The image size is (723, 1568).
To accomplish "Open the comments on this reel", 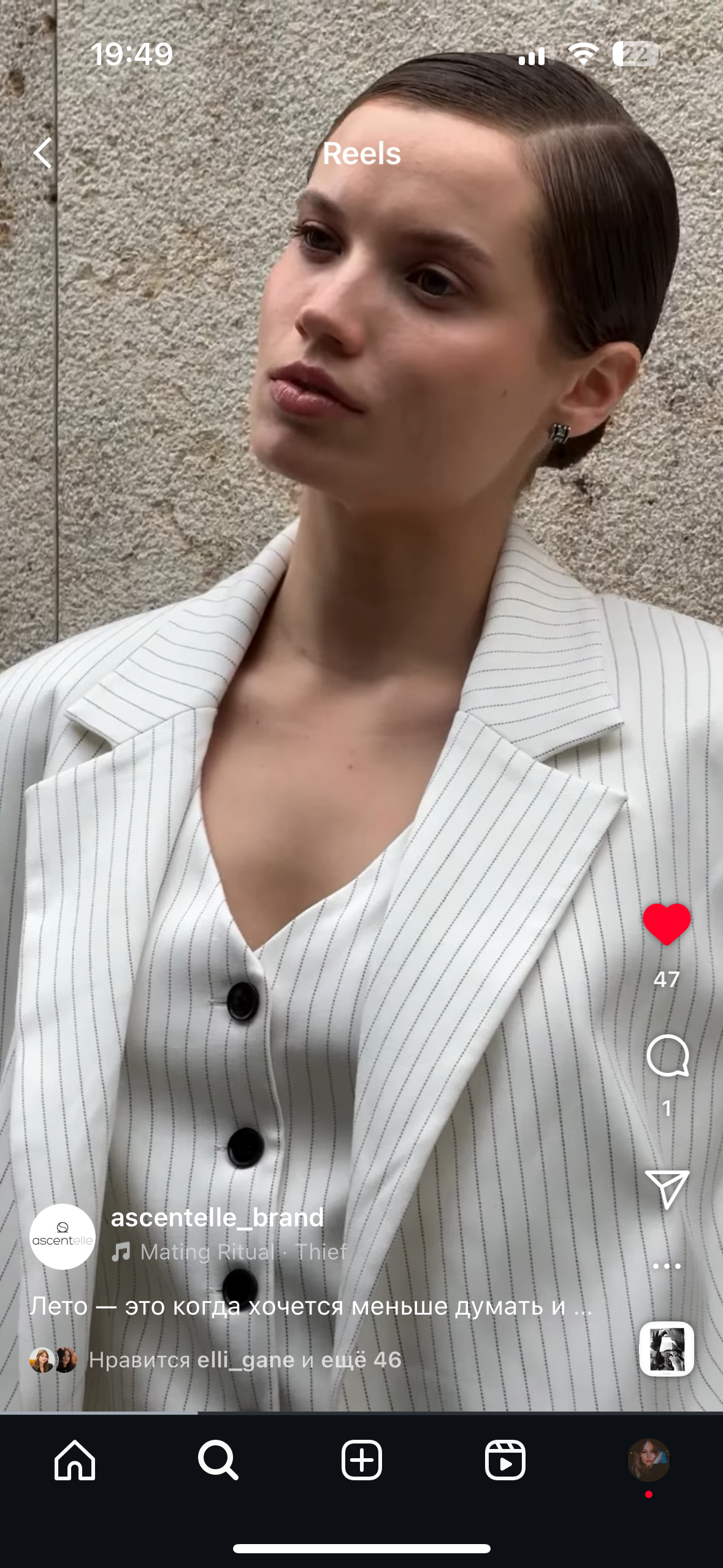I will tap(667, 1056).
